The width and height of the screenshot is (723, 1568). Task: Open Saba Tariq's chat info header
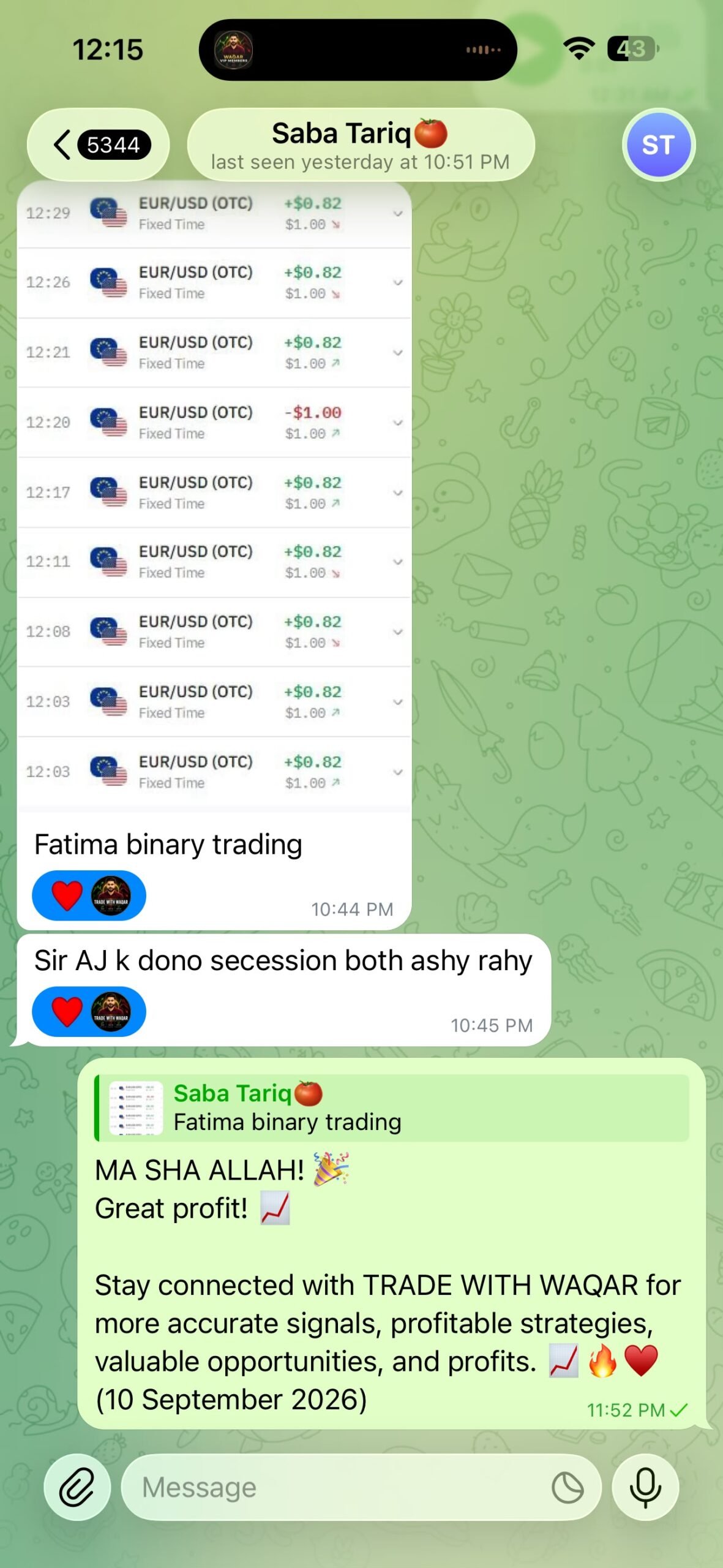tap(361, 145)
